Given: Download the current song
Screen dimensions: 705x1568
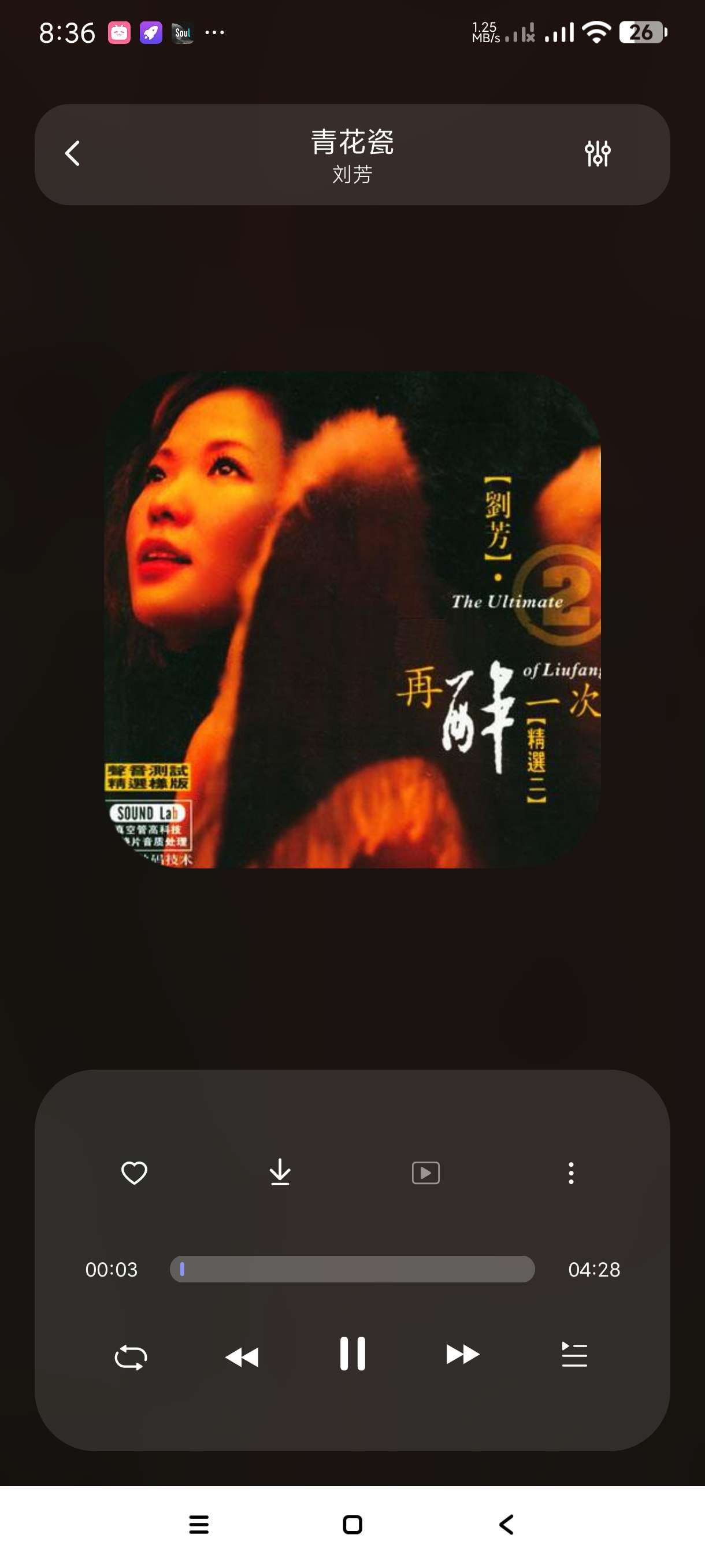Looking at the screenshot, I should (x=280, y=1173).
